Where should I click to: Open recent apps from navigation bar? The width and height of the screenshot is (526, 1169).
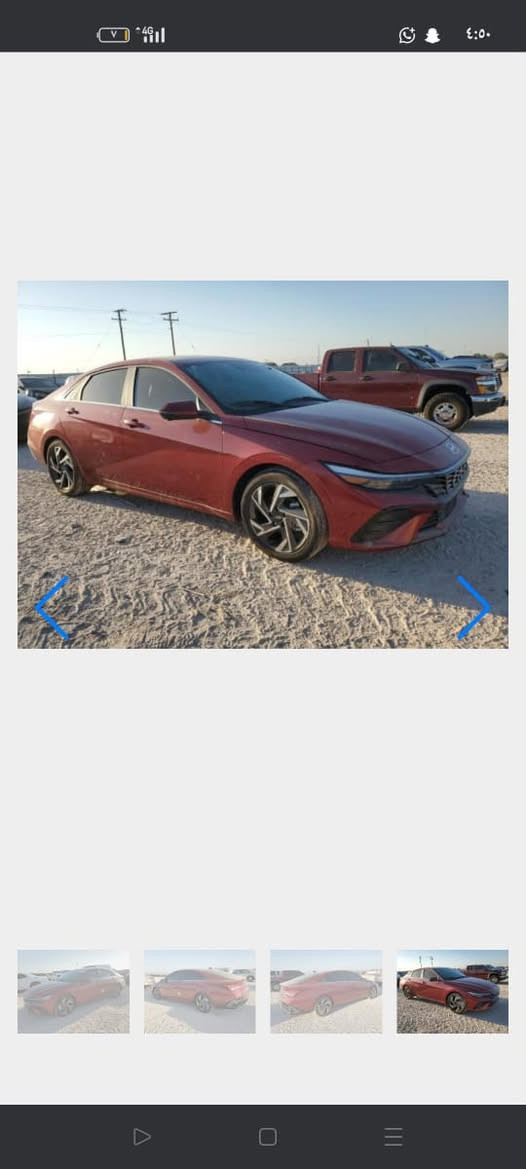(393, 1136)
